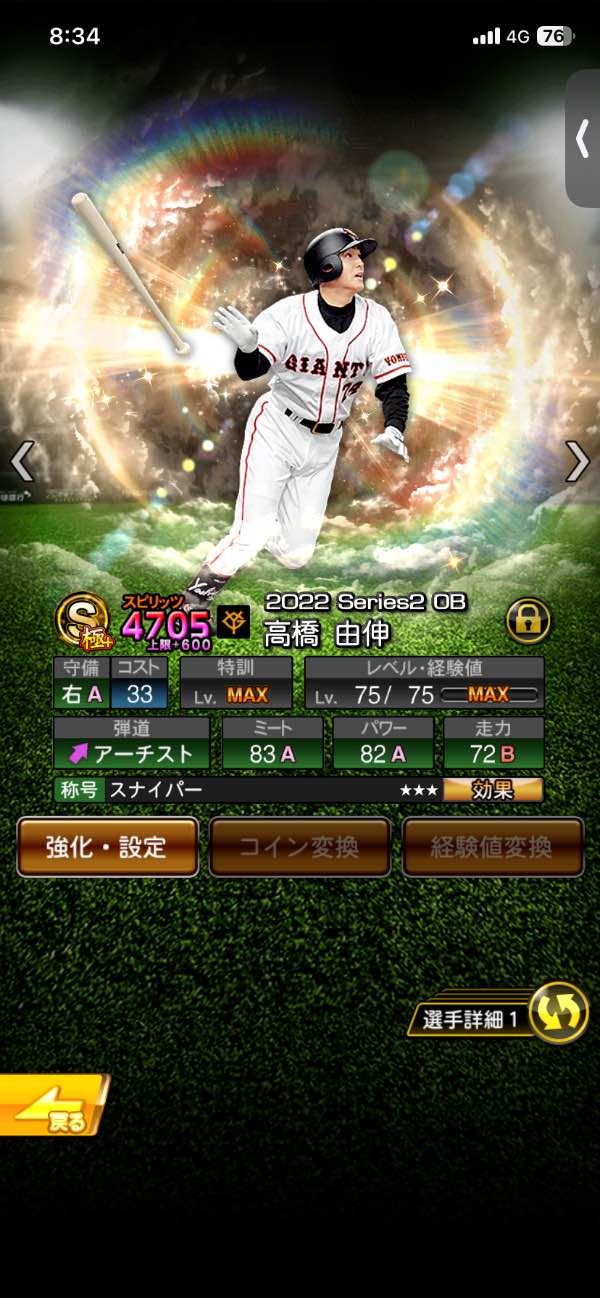Show the previous player with left arrow
Viewport: 600px width, 1298px height.
tap(22, 461)
